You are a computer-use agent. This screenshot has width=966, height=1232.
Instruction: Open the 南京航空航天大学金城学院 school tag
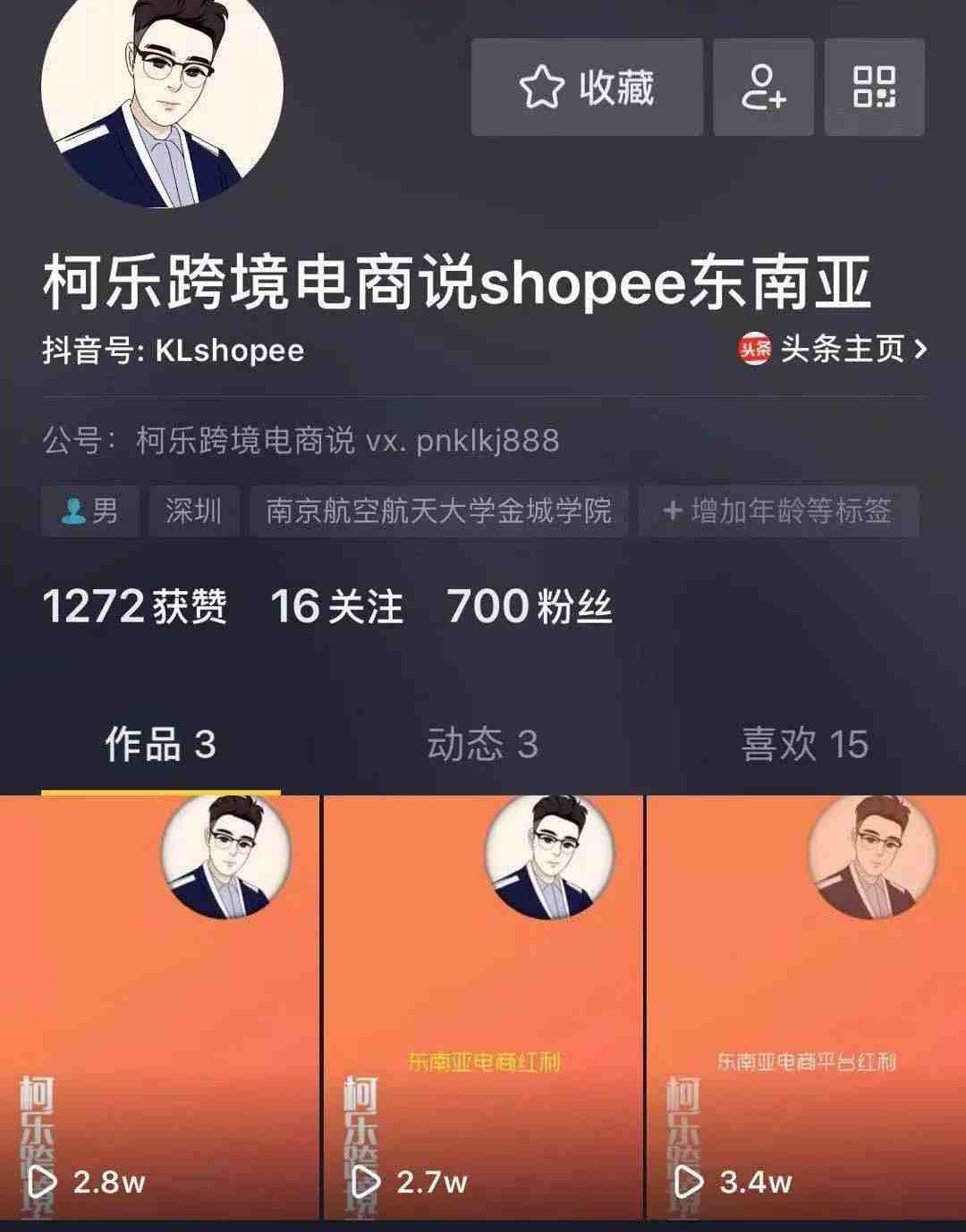tap(438, 511)
